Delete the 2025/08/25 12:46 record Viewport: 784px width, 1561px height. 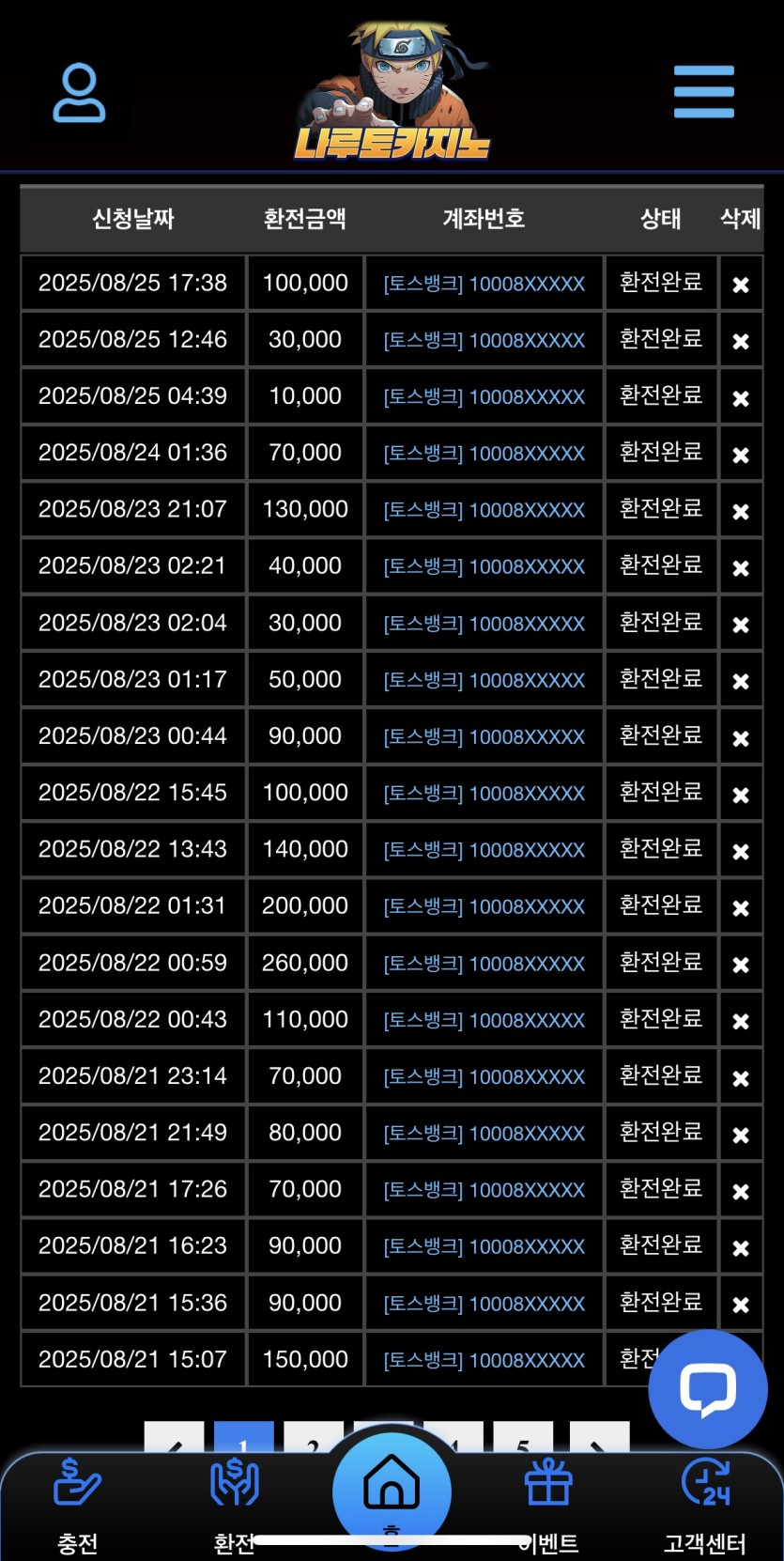coord(741,341)
